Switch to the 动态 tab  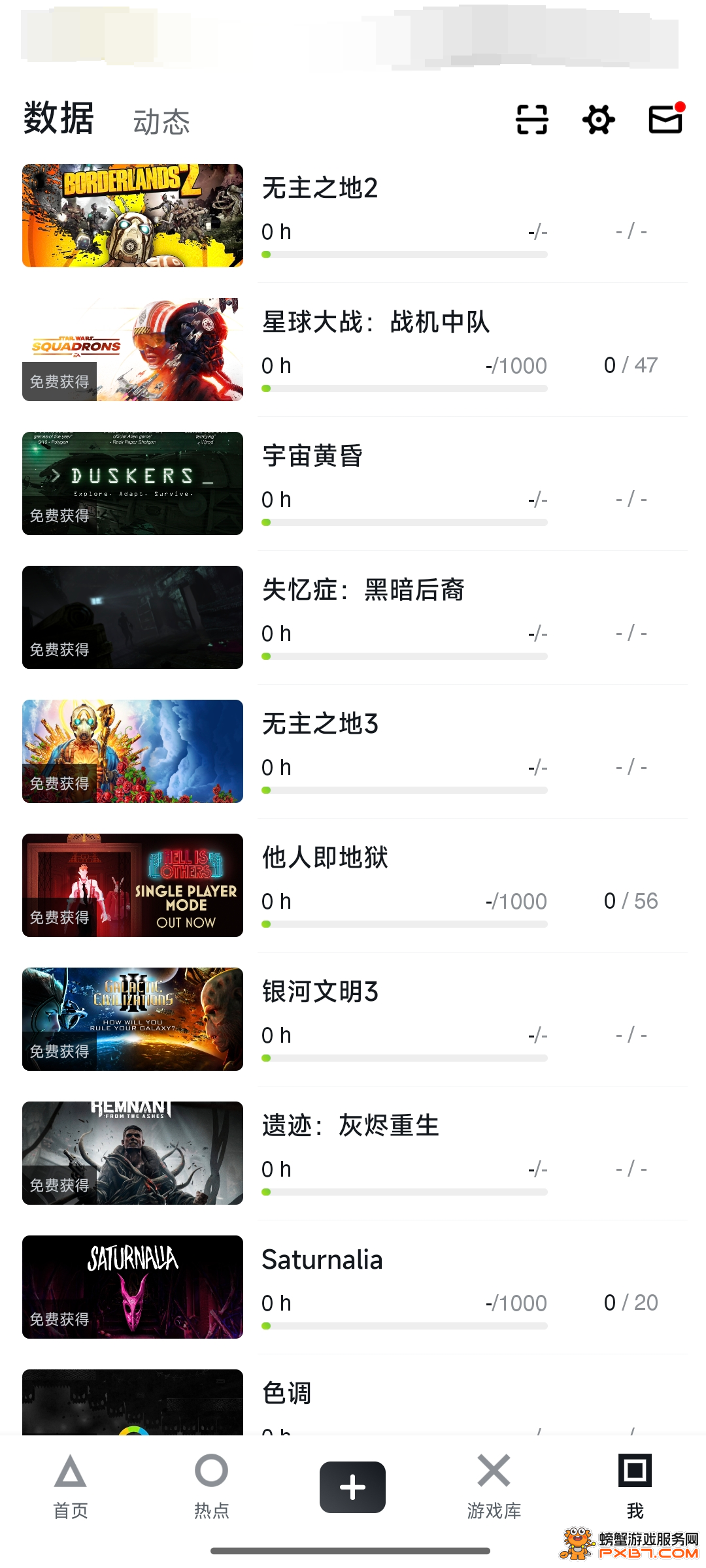[x=161, y=122]
